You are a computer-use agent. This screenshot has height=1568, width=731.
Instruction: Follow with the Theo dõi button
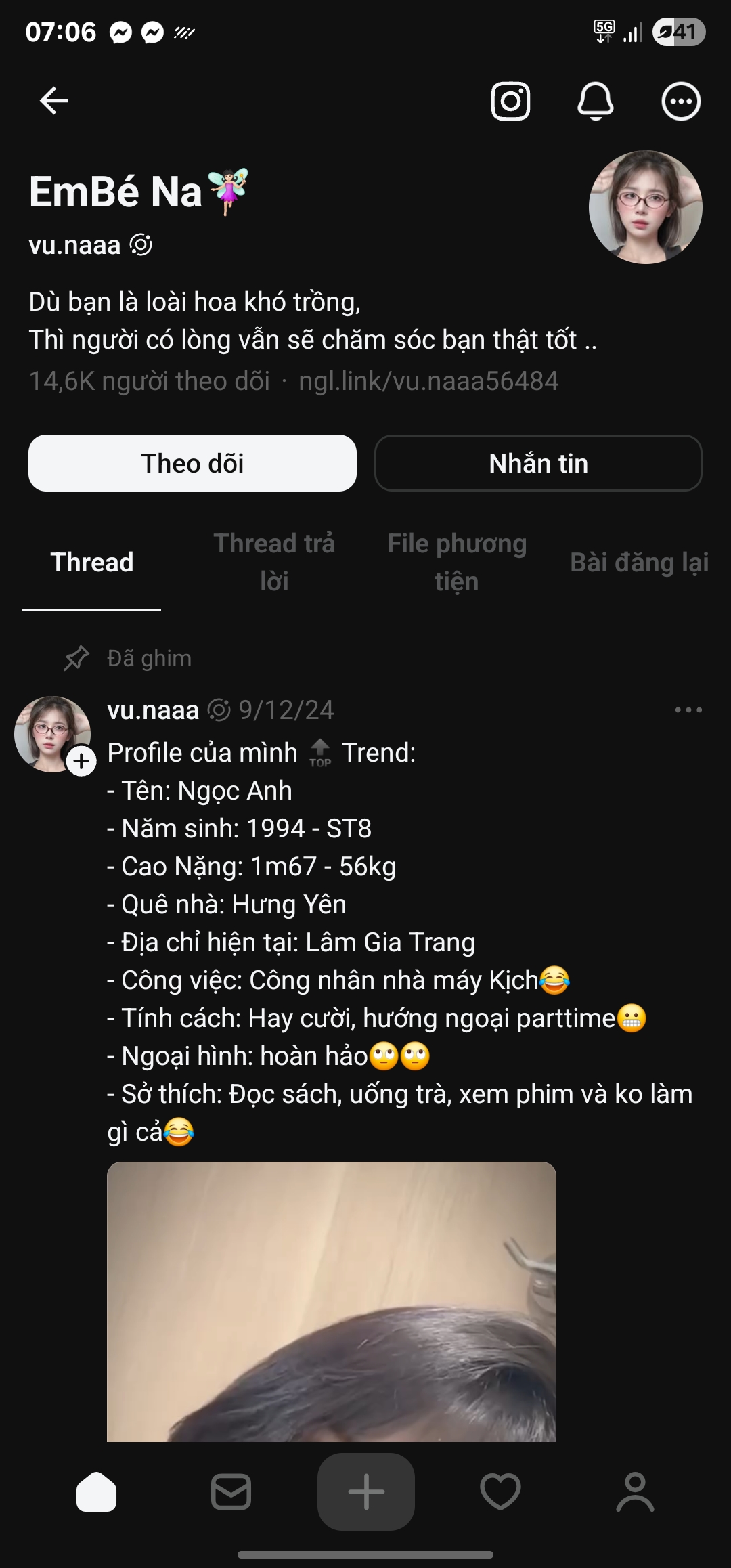pyautogui.click(x=192, y=463)
